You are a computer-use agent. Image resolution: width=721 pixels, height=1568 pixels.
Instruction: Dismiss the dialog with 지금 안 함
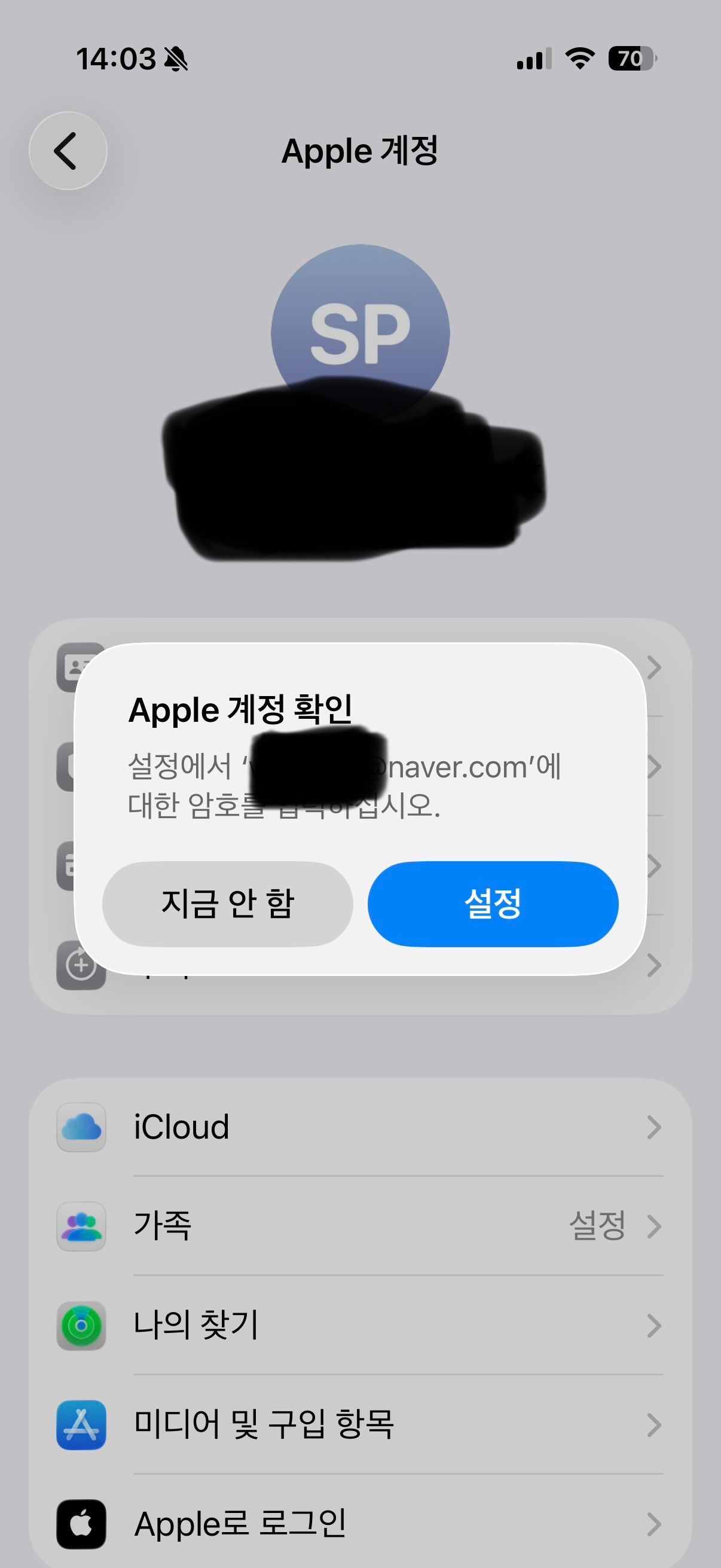228,904
